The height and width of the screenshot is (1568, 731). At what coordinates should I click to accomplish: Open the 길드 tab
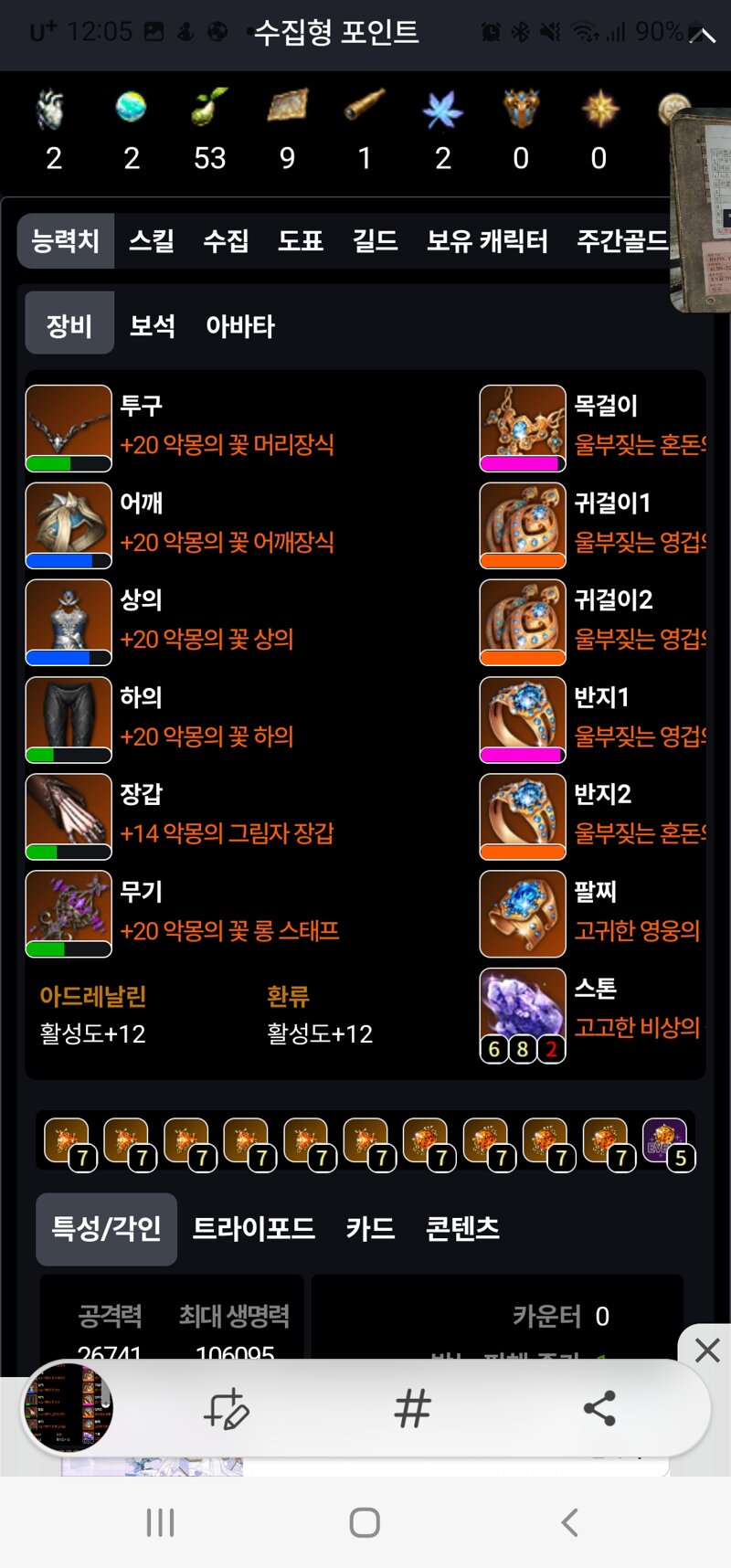tap(376, 241)
